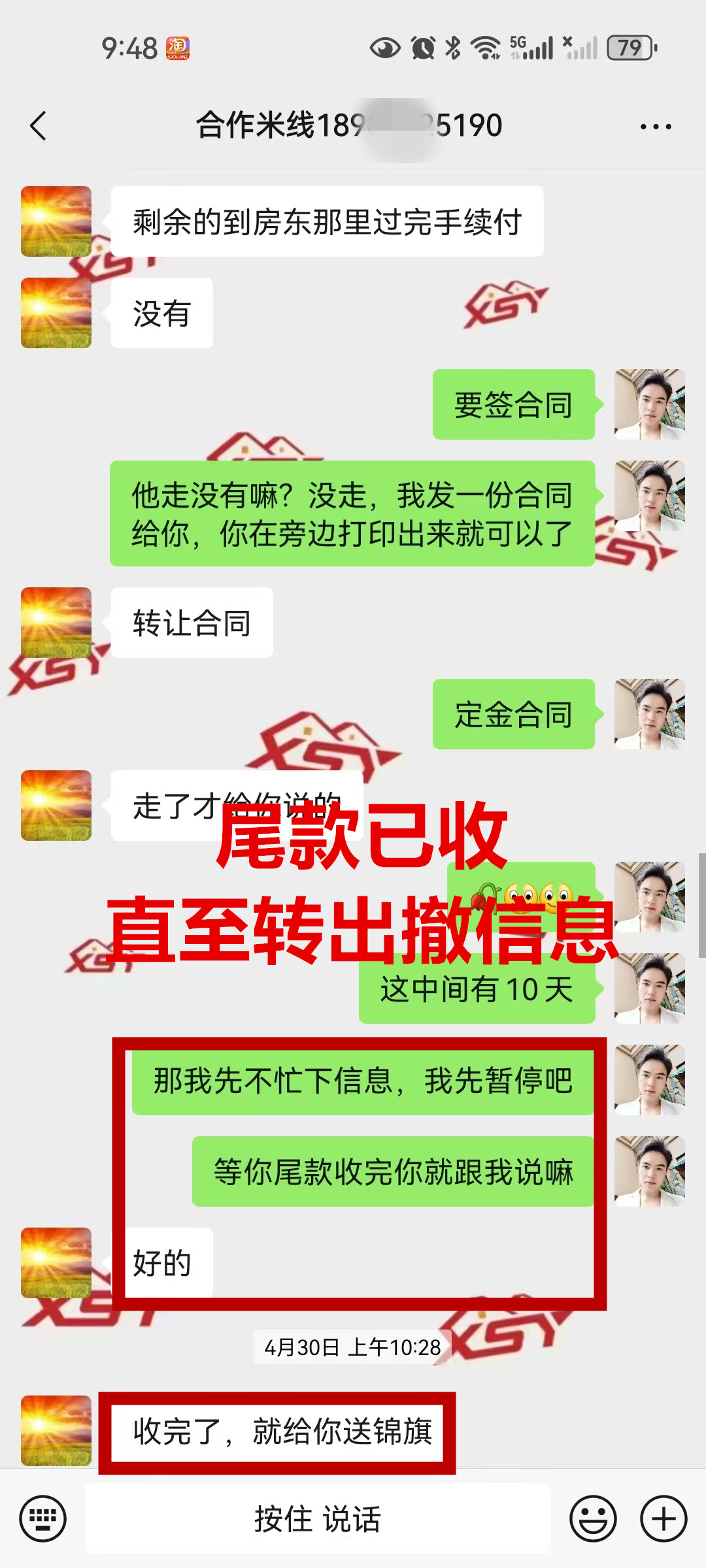Image resolution: width=706 pixels, height=1568 pixels.
Task: Open the chat info overflow menu
Action: 656,126
